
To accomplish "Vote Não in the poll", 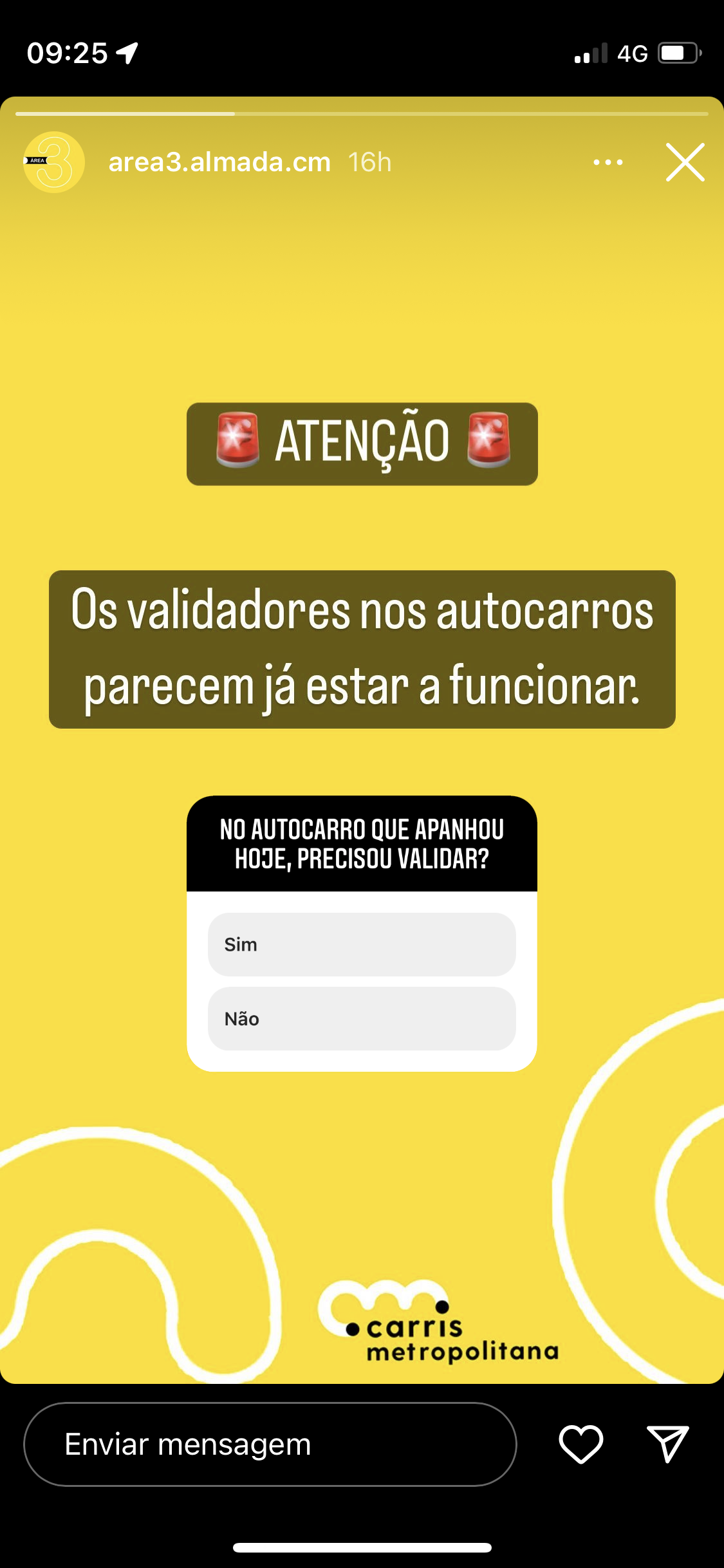I will tap(362, 1019).
